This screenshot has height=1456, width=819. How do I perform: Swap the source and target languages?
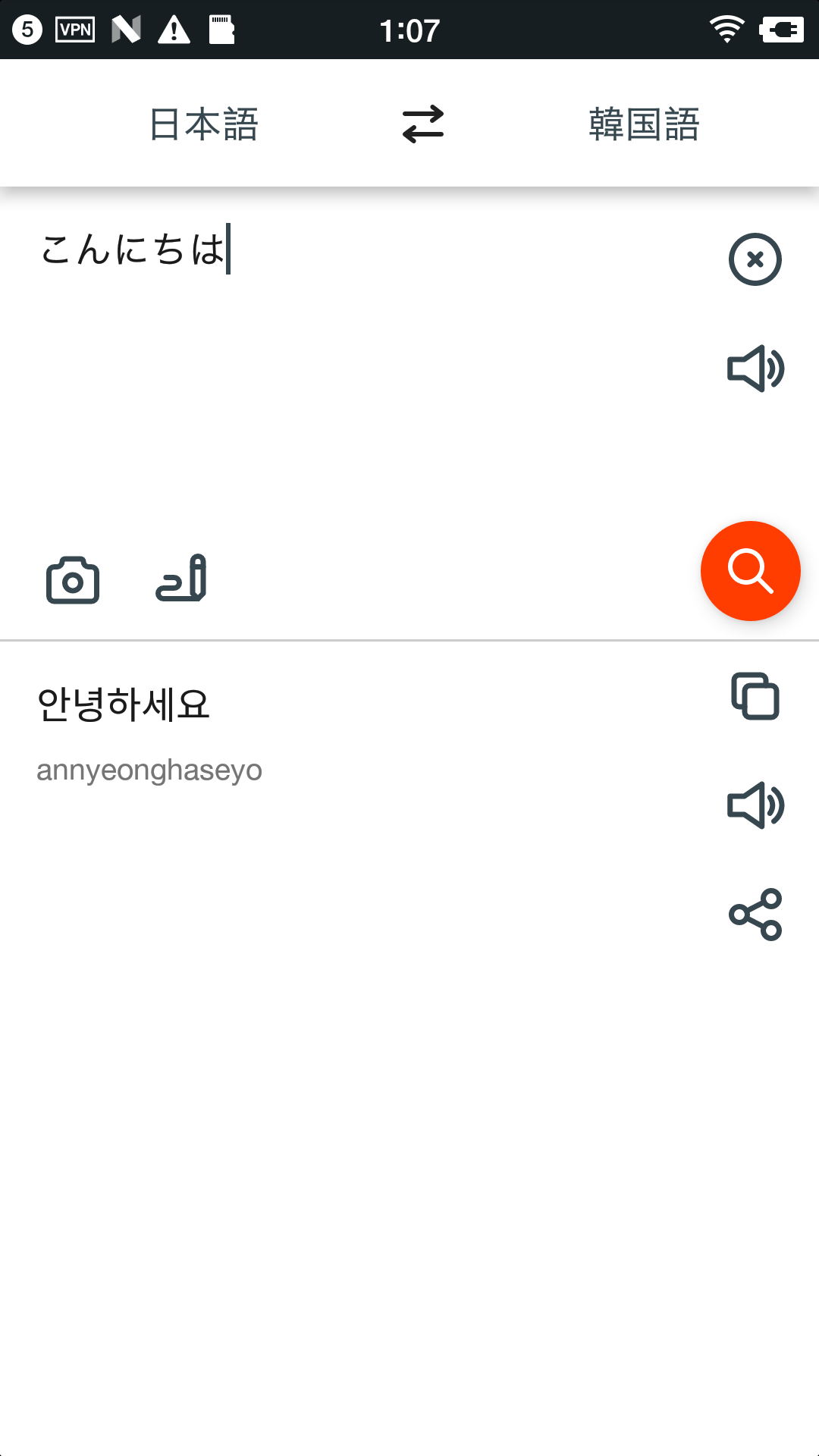pyautogui.click(x=423, y=124)
